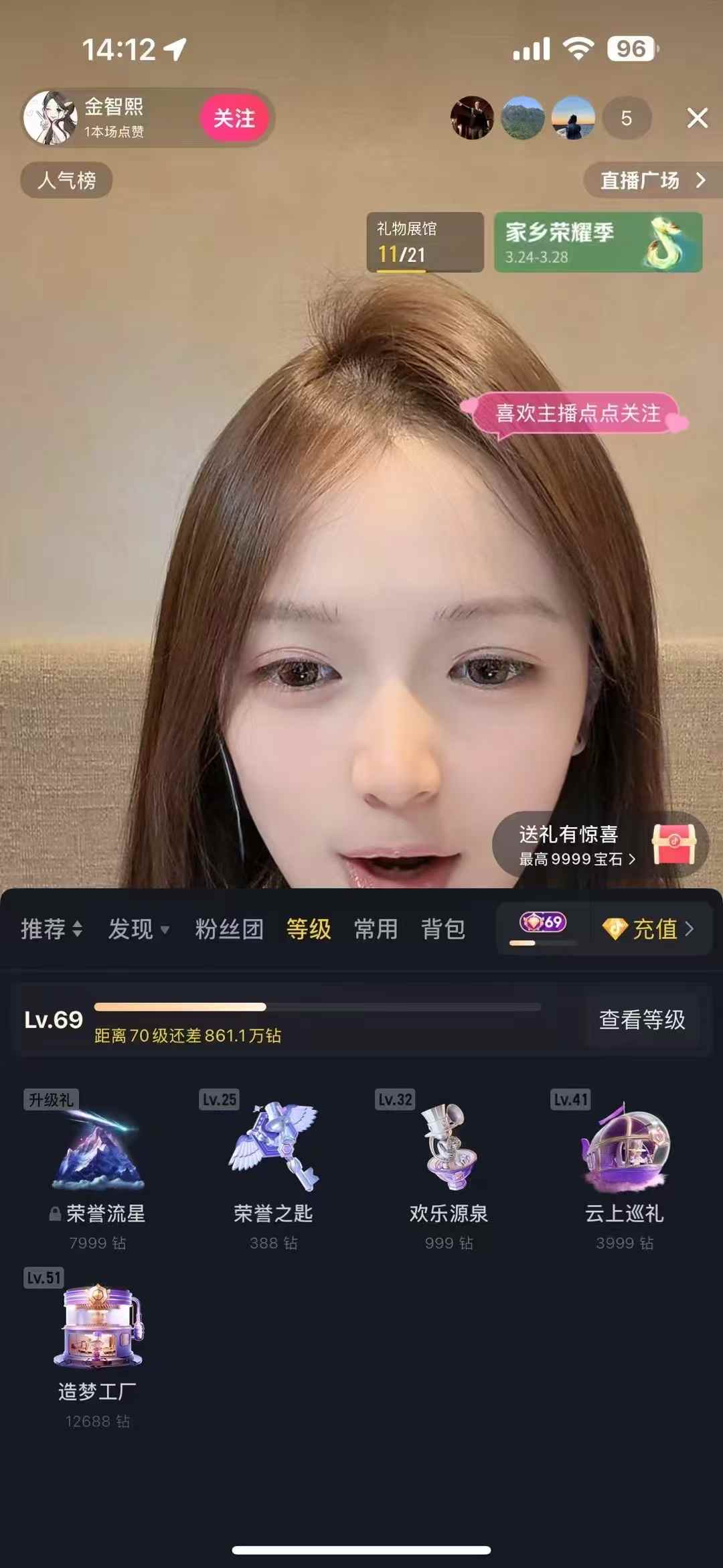Follow 金智熙 with the 关注 button
This screenshot has height=1568, width=723.
(234, 119)
